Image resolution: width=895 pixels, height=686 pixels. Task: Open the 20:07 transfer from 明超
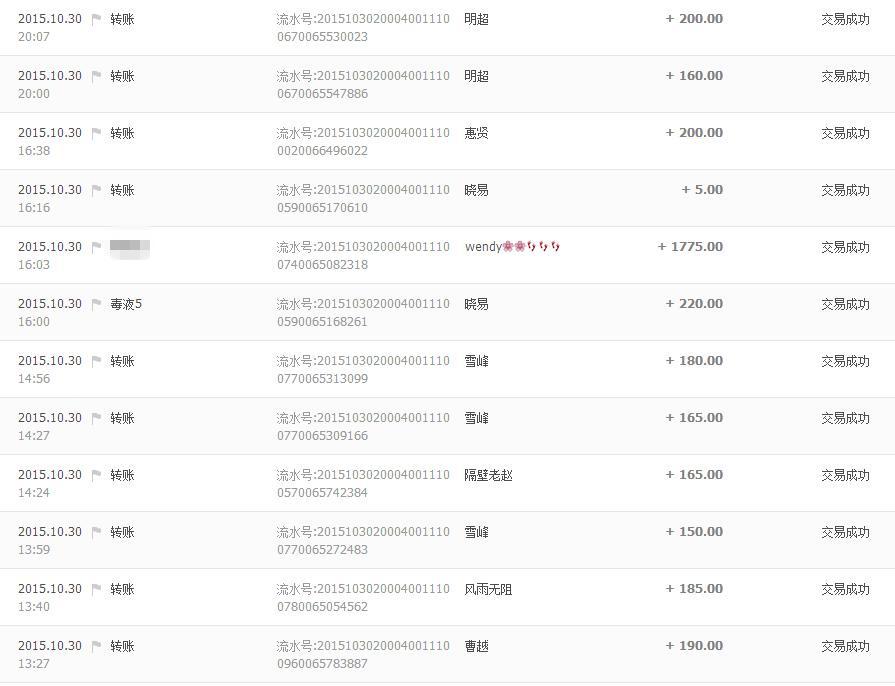point(122,19)
